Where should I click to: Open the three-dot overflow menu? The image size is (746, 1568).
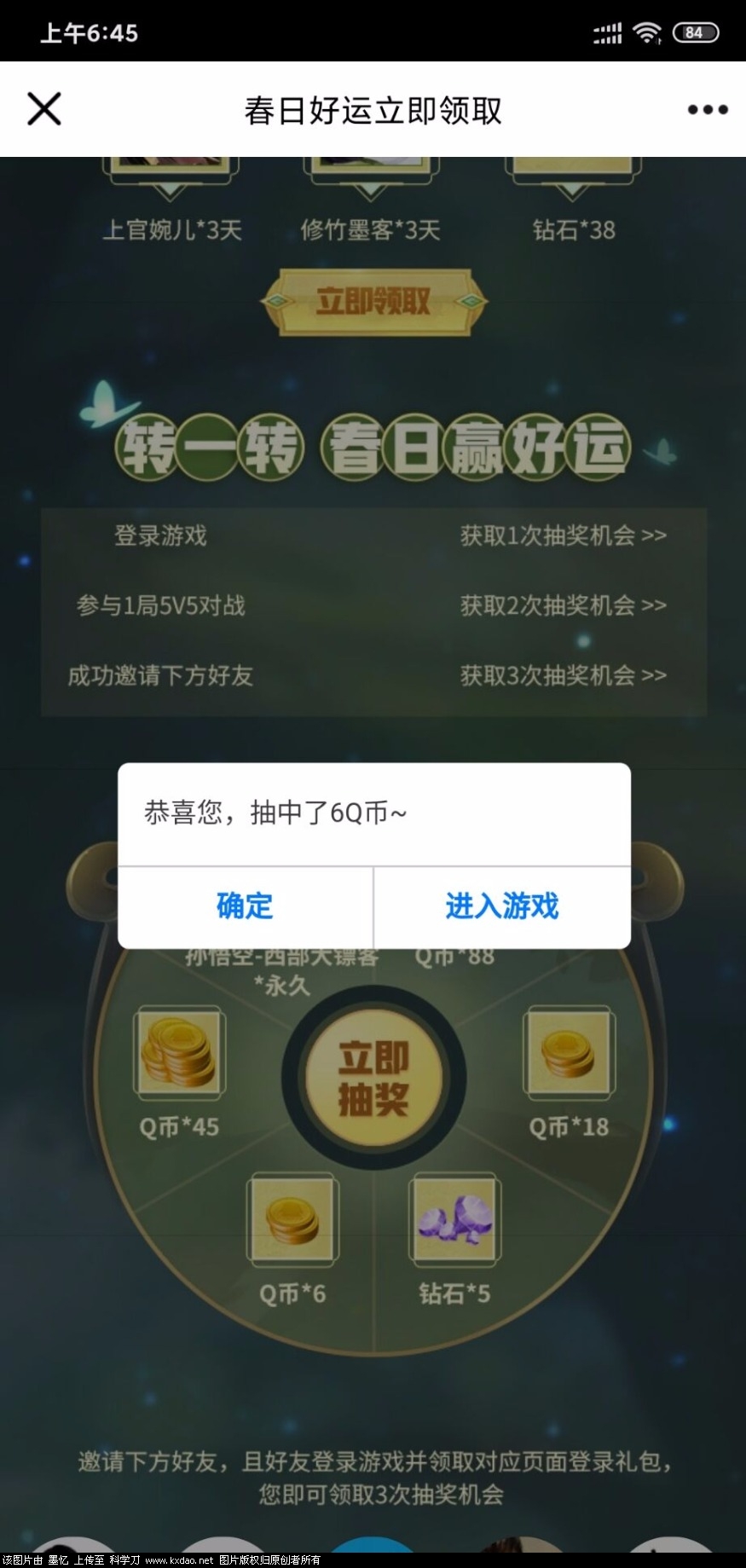(707, 110)
